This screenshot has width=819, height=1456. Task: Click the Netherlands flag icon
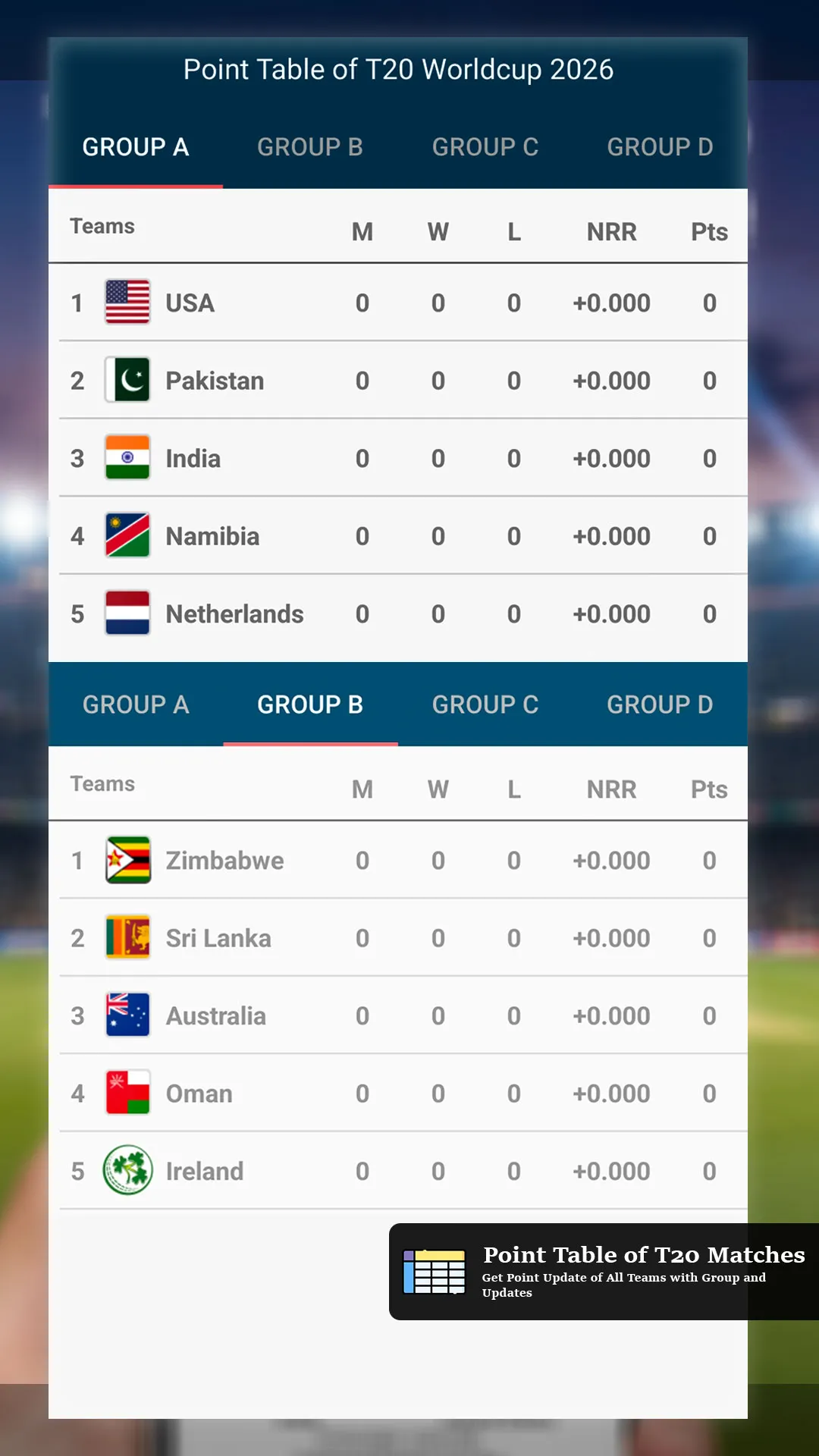127,613
